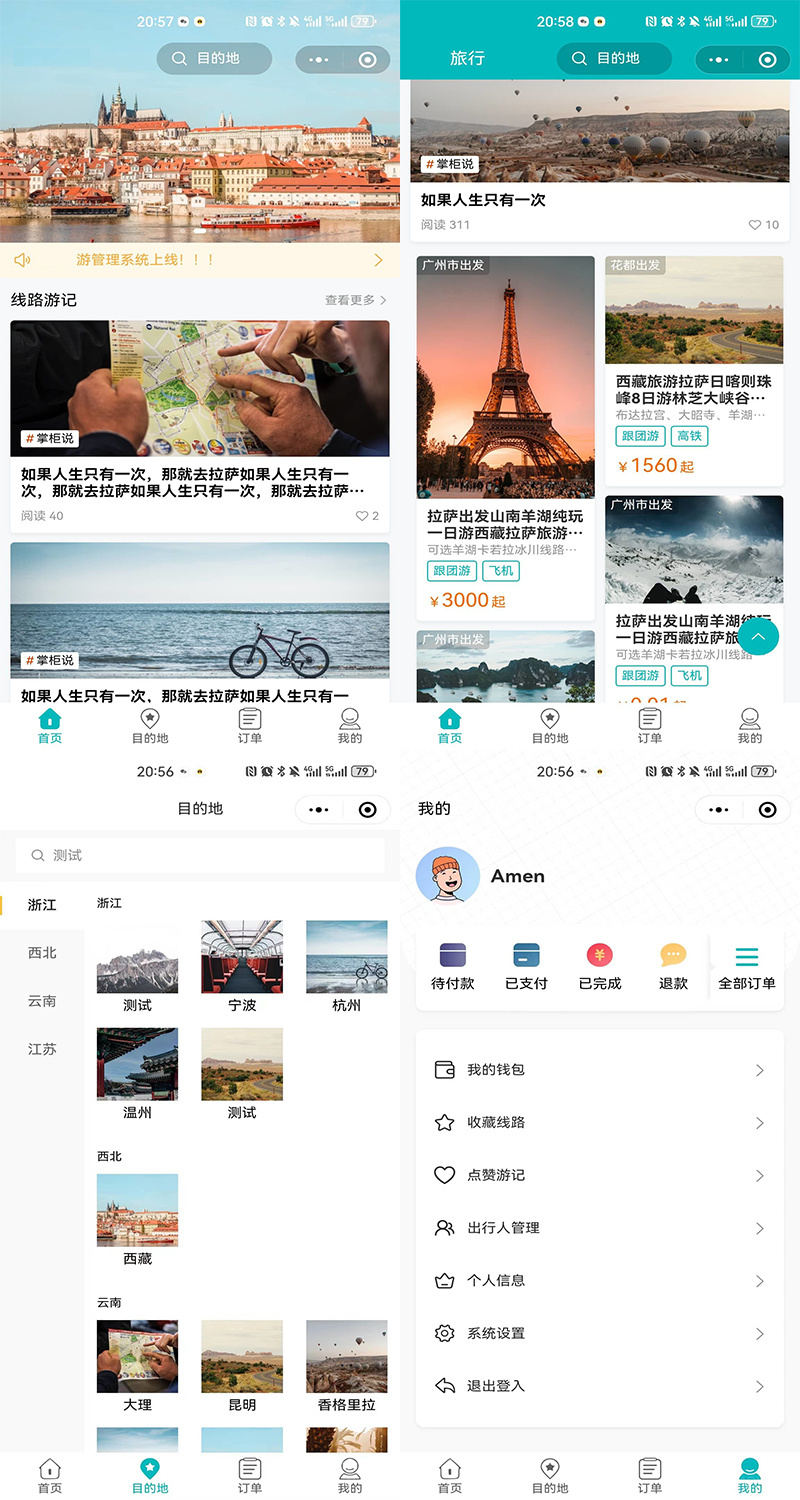Screen dimensions: 800x1500
Task: Select the 江苏 sidebar category
Action: (40, 1049)
